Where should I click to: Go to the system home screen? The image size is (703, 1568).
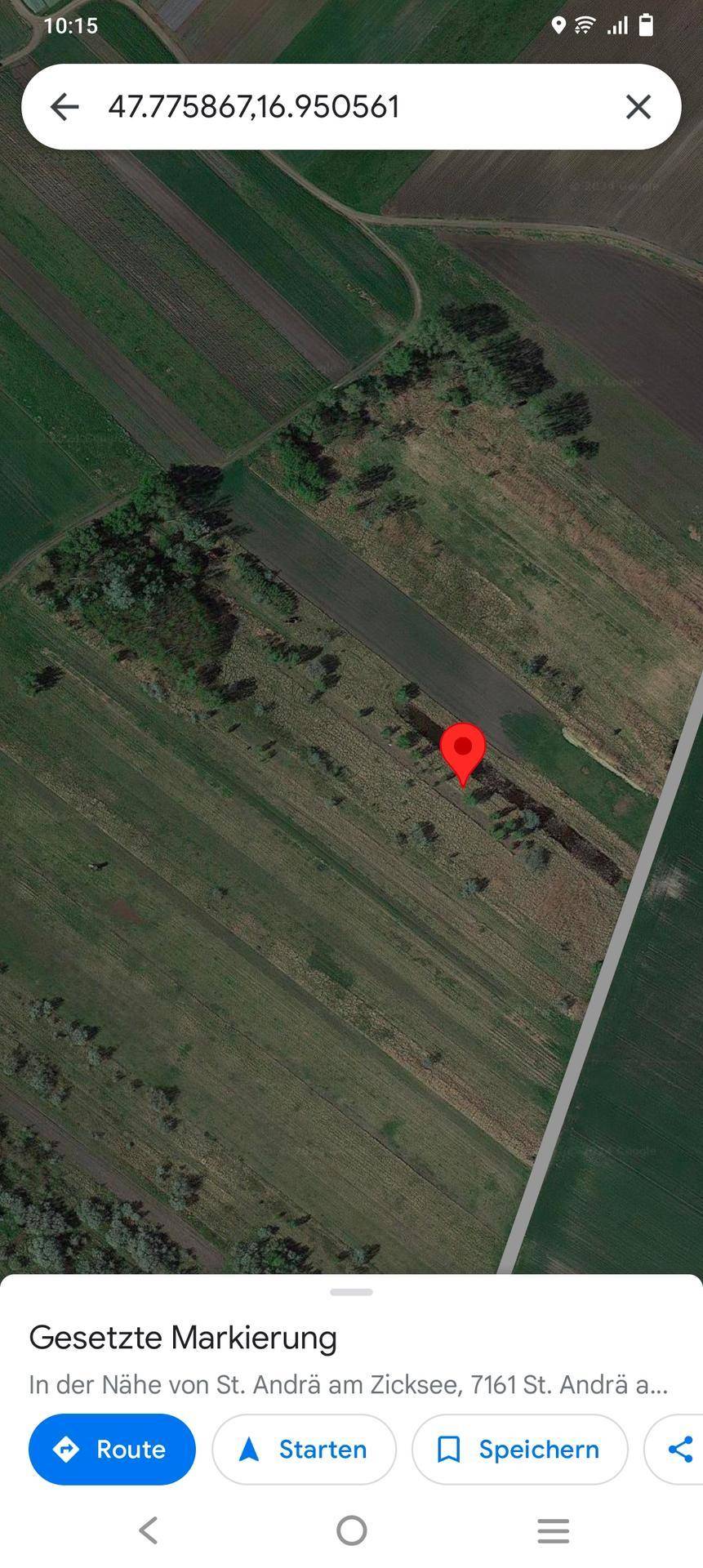pos(352,1530)
